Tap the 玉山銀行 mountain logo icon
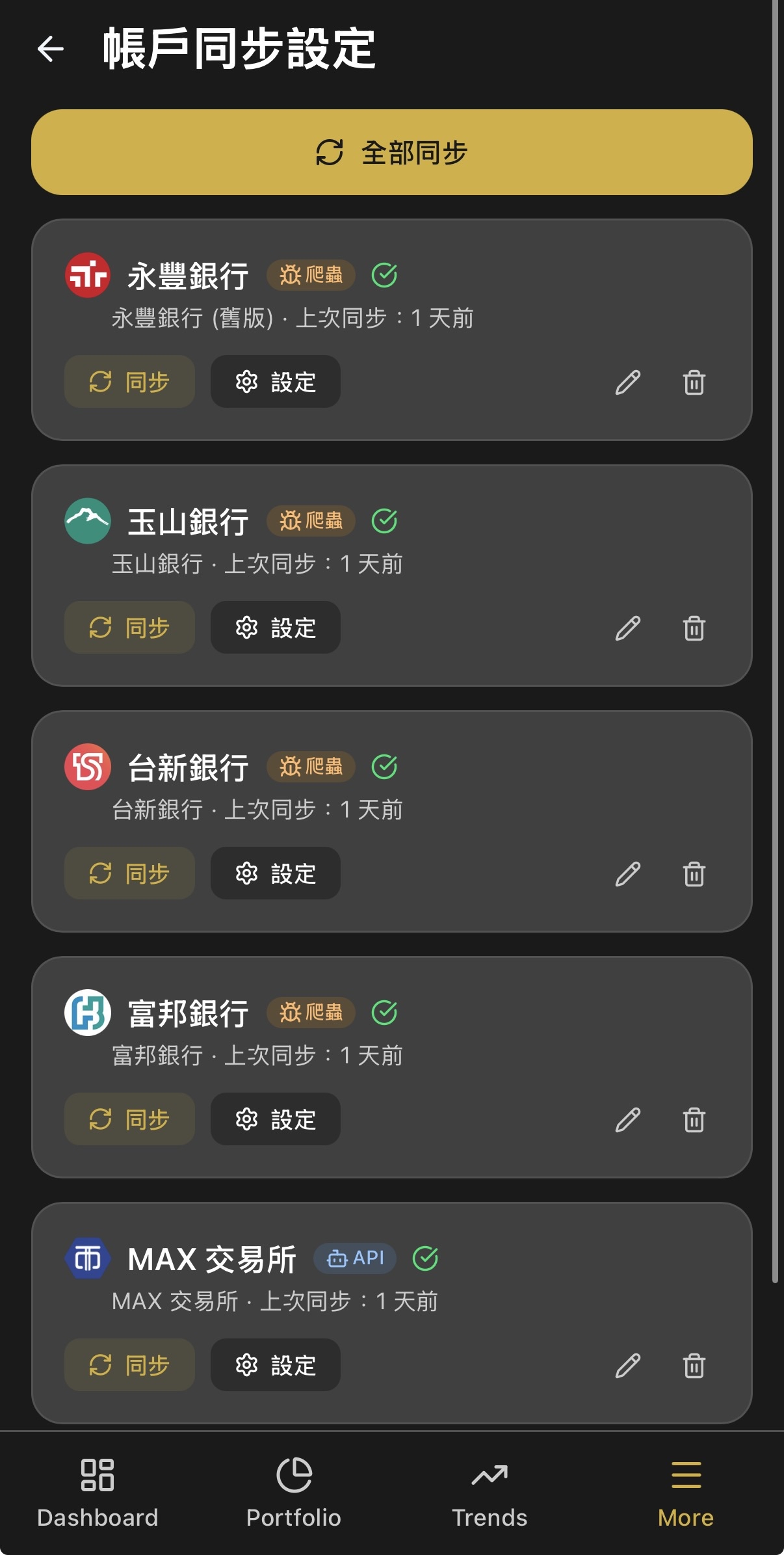Viewport: 784px width, 1555px height. [x=87, y=521]
